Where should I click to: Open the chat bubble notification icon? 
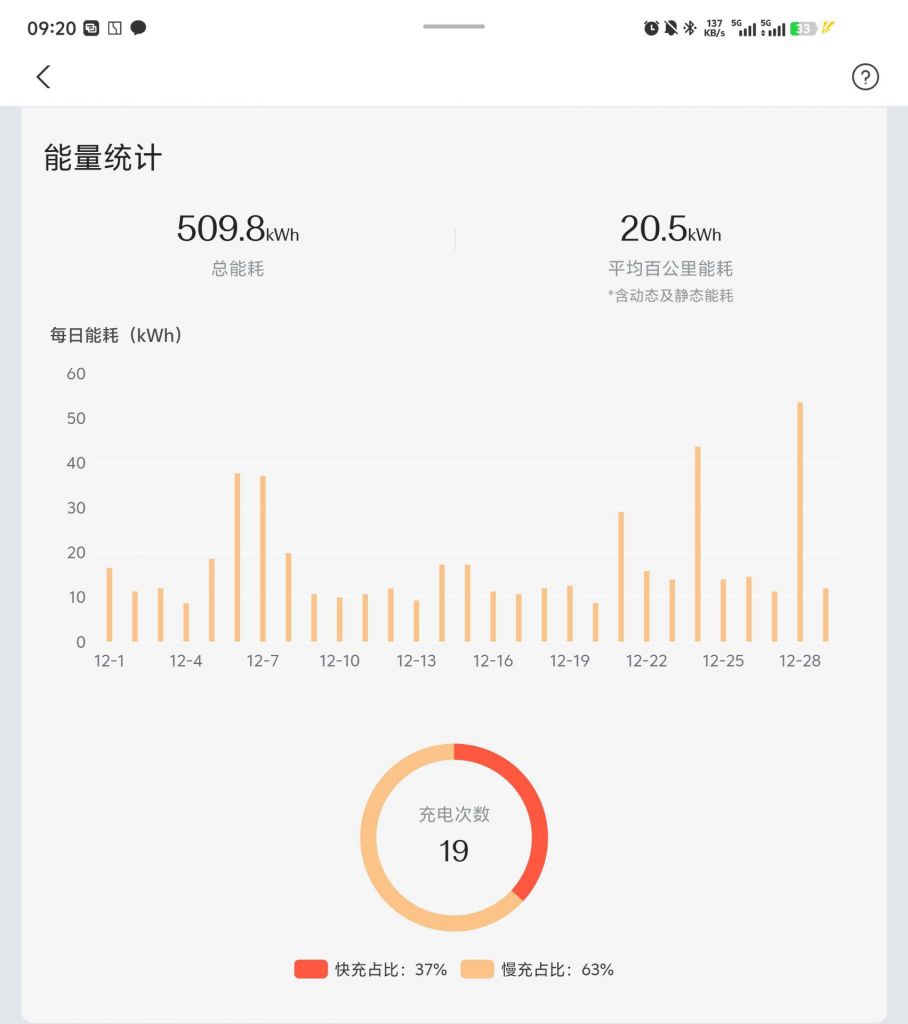(139, 27)
